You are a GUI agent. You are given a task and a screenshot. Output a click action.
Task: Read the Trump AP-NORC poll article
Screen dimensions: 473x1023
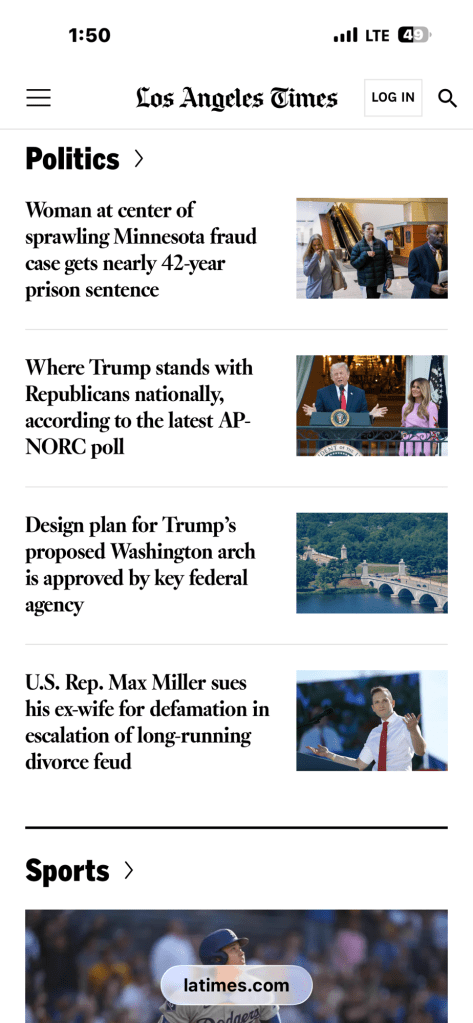[x=139, y=406]
